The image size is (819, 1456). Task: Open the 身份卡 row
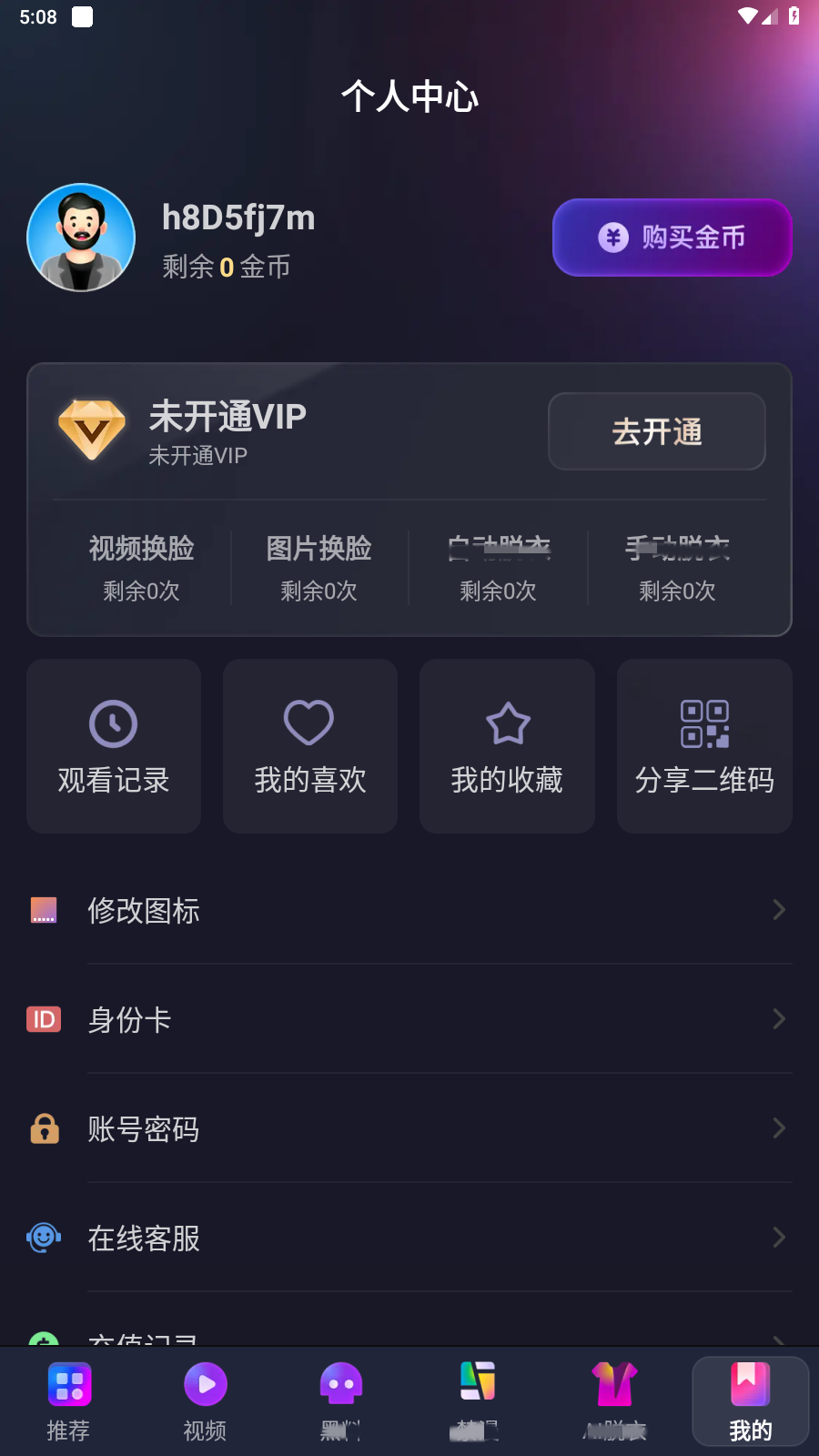(x=409, y=1019)
